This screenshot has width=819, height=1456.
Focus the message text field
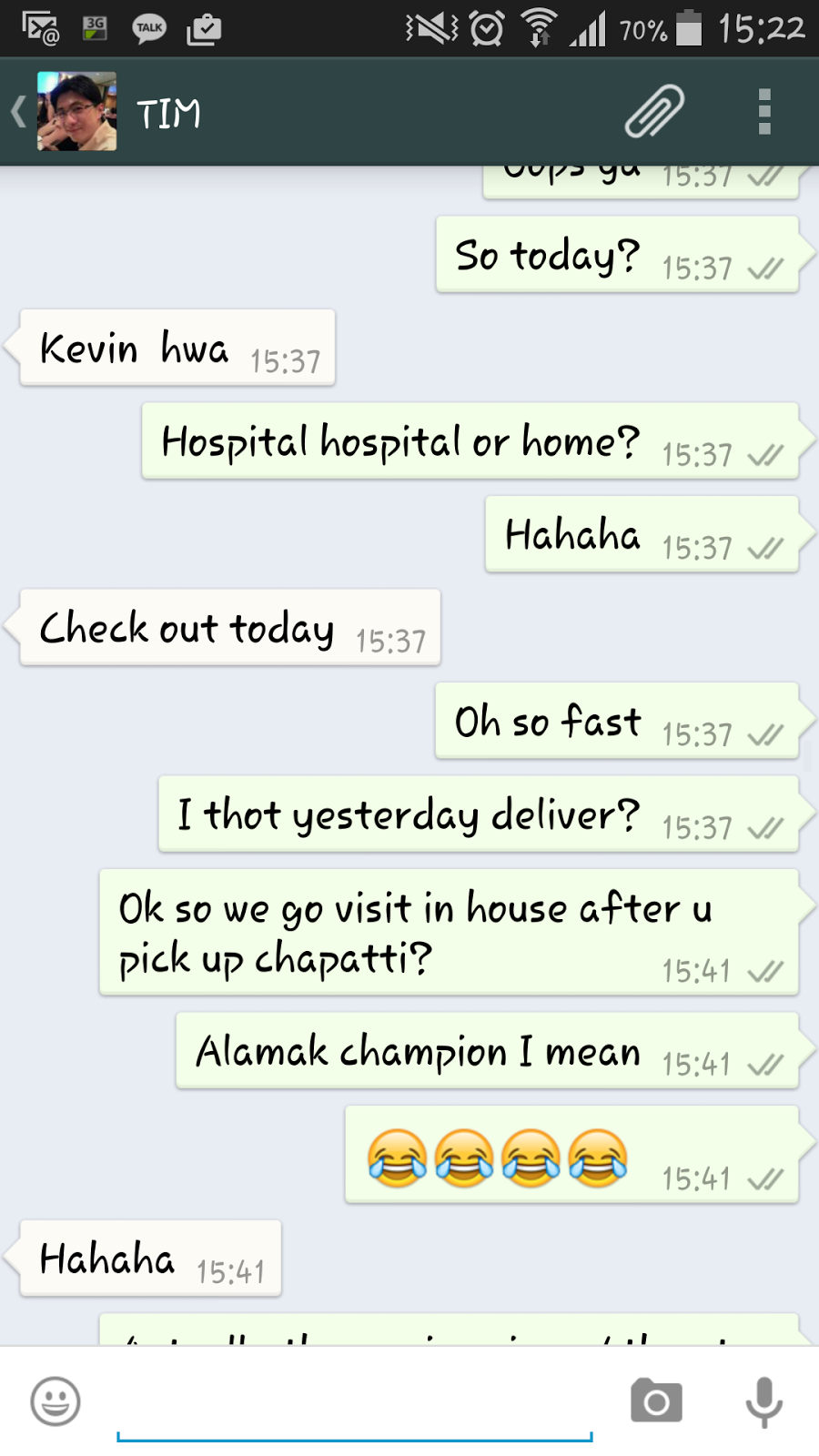(x=355, y=1406)
